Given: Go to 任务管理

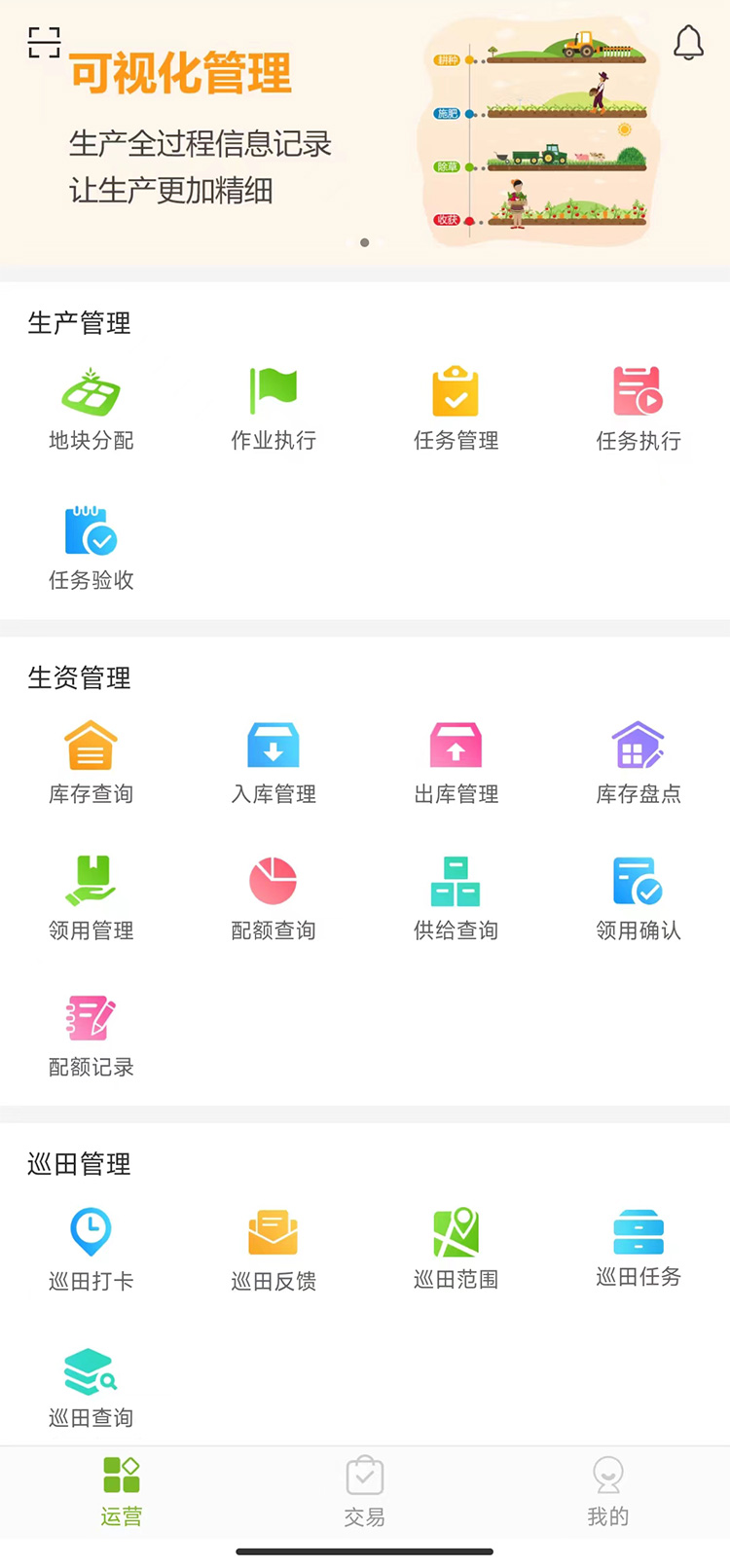Looking at the screenshot, I should 456,409.
